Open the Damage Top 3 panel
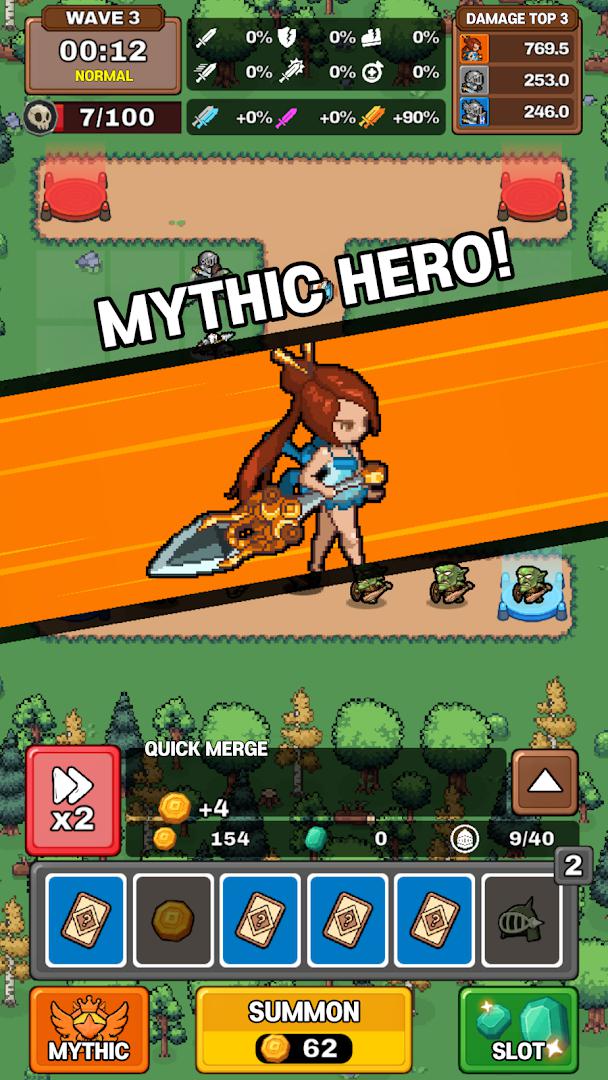The width and height of the screenshot is (608, 1080). [516, 70]
